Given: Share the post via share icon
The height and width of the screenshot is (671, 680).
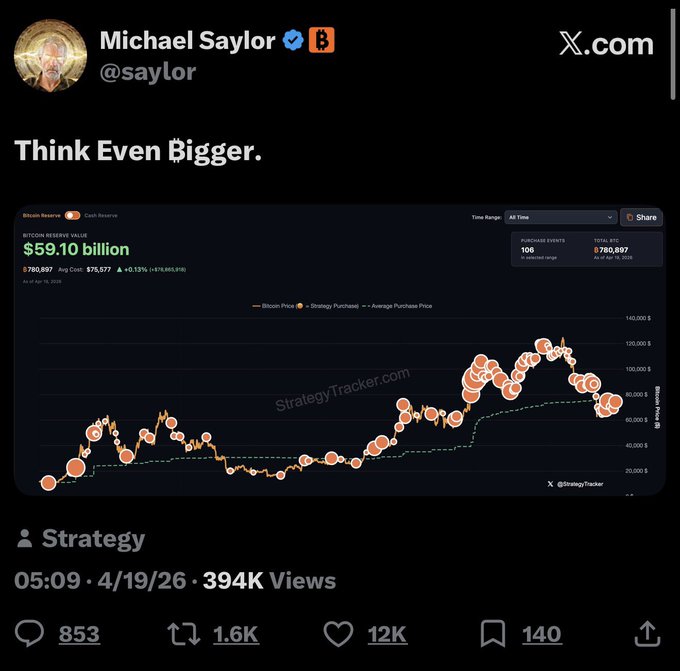Looking at the screenshot, I should (x=647, y=633).
